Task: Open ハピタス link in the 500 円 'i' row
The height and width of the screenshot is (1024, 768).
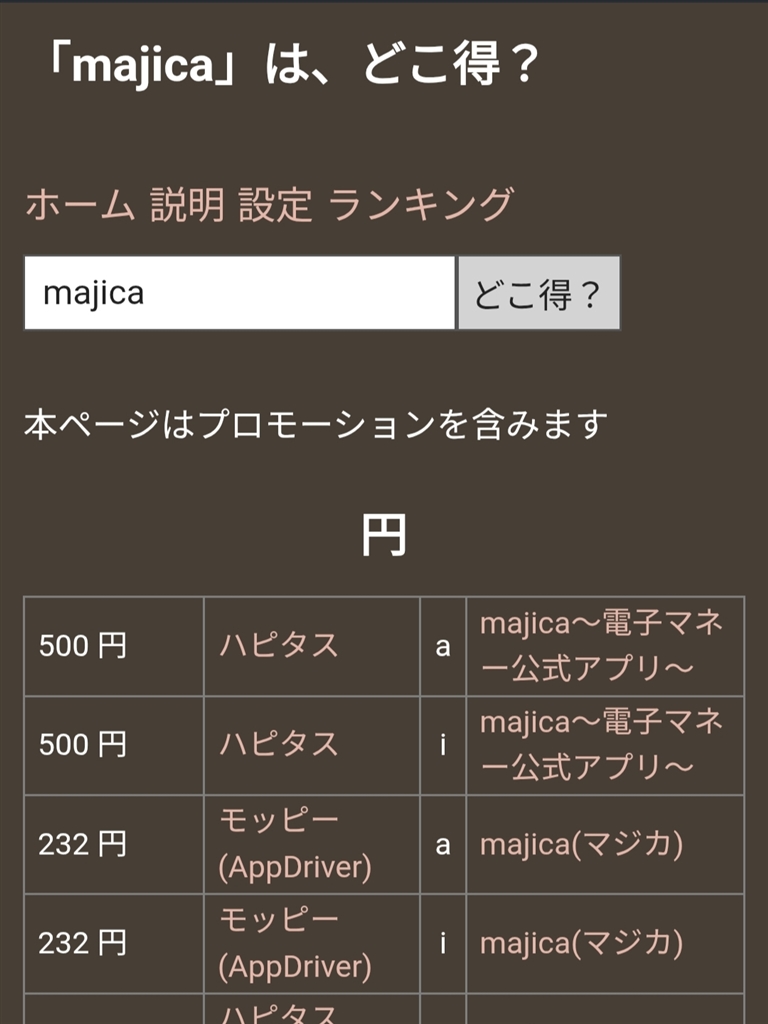Action: point(279,745)
